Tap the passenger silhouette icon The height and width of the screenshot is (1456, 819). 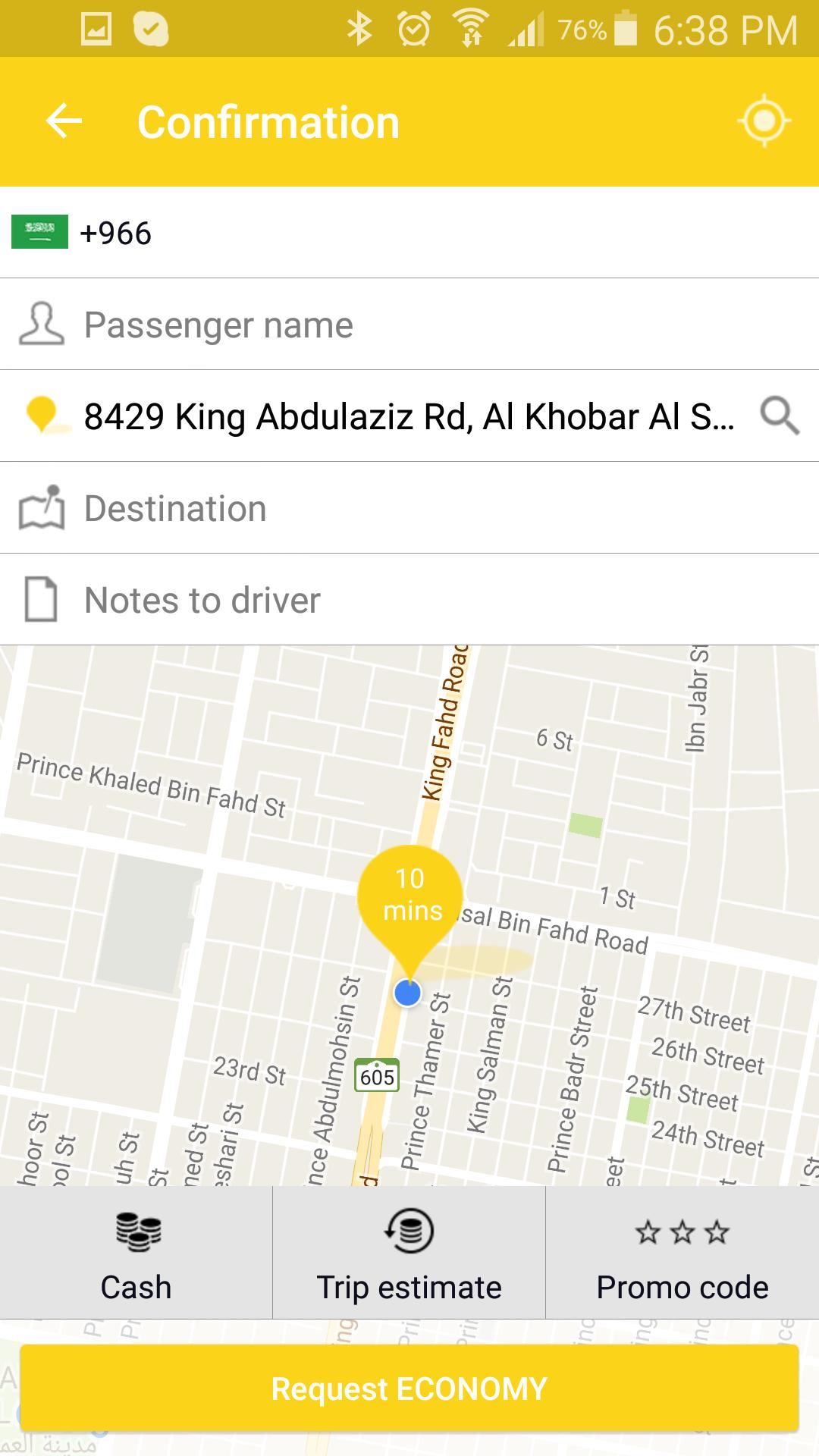click(41, 325)
